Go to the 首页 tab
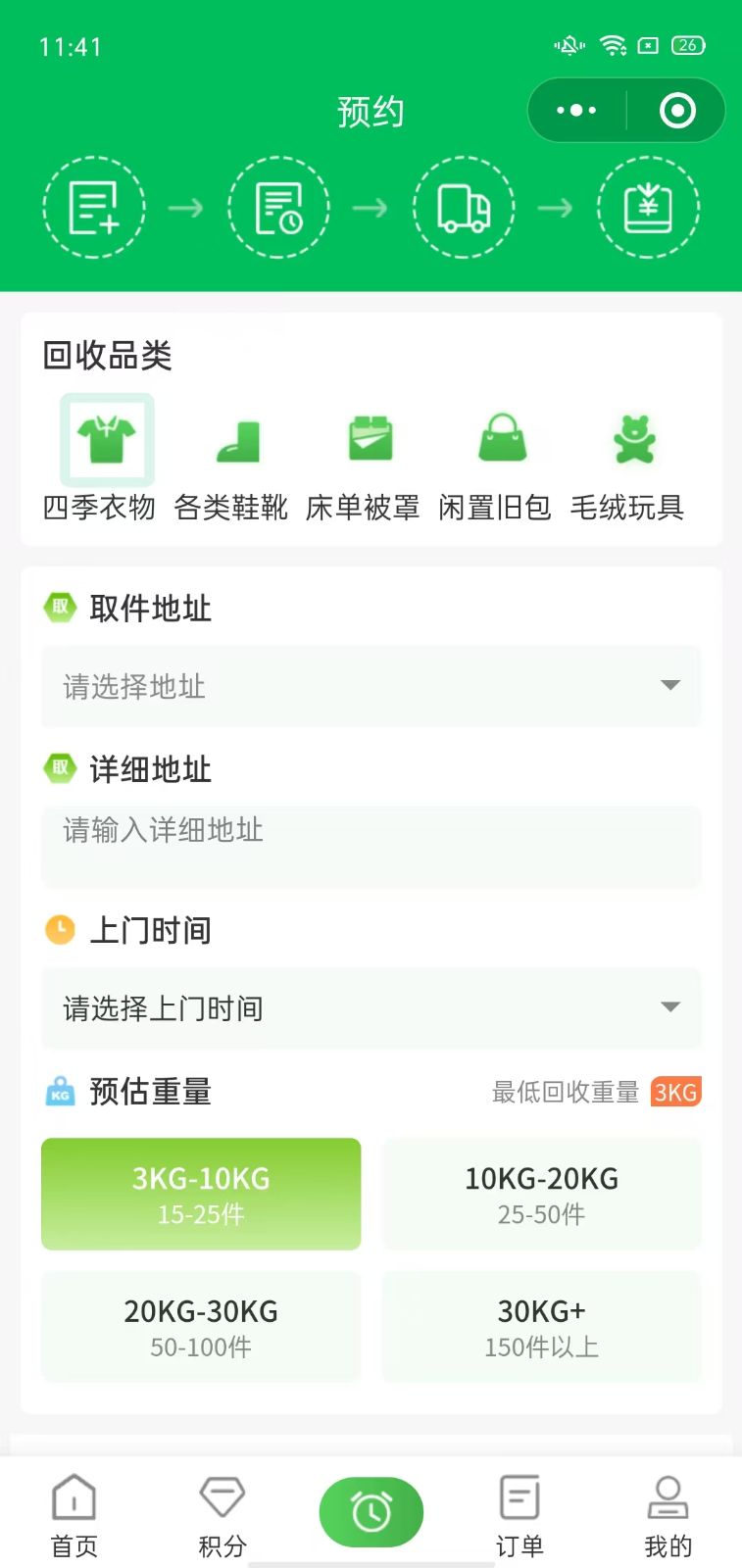Viewport: 742px width, 1568px height. (x=74, y=1516)
